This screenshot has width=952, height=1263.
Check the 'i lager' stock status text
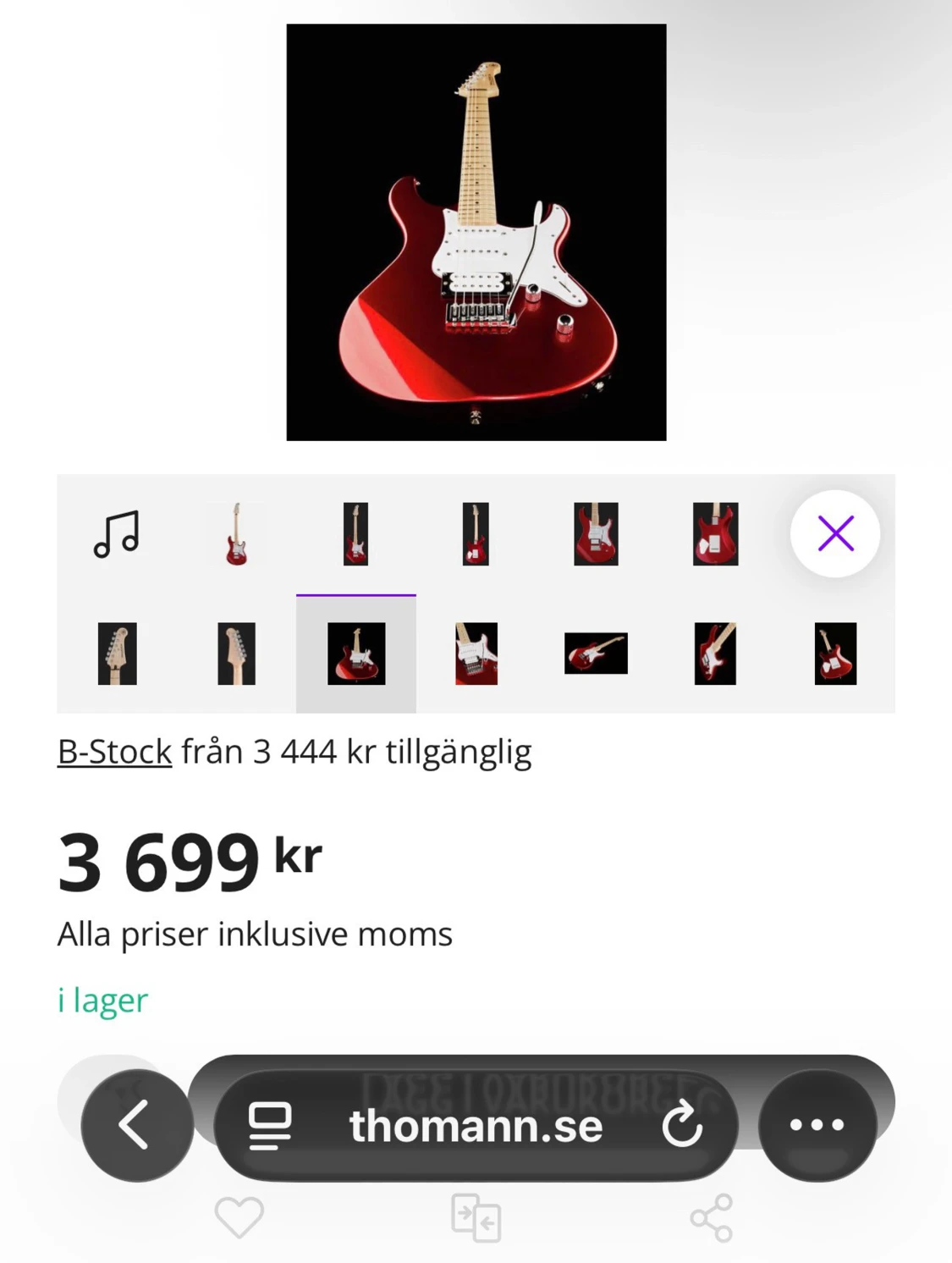click(x=102, y=1000)
